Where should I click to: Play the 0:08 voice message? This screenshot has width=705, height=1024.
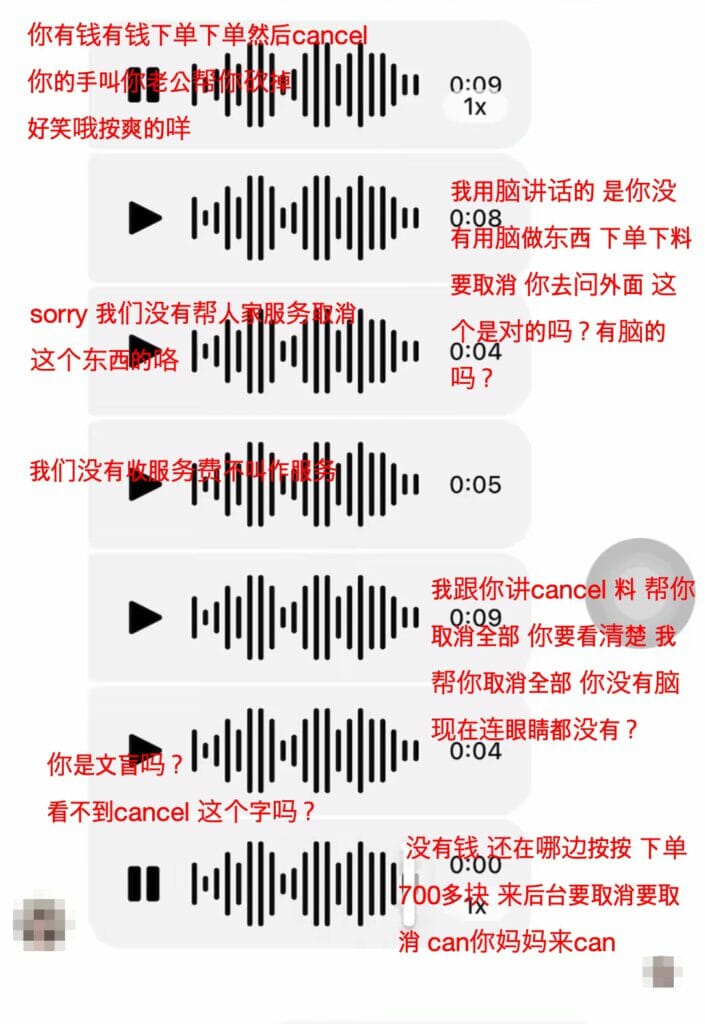point(145,217)
